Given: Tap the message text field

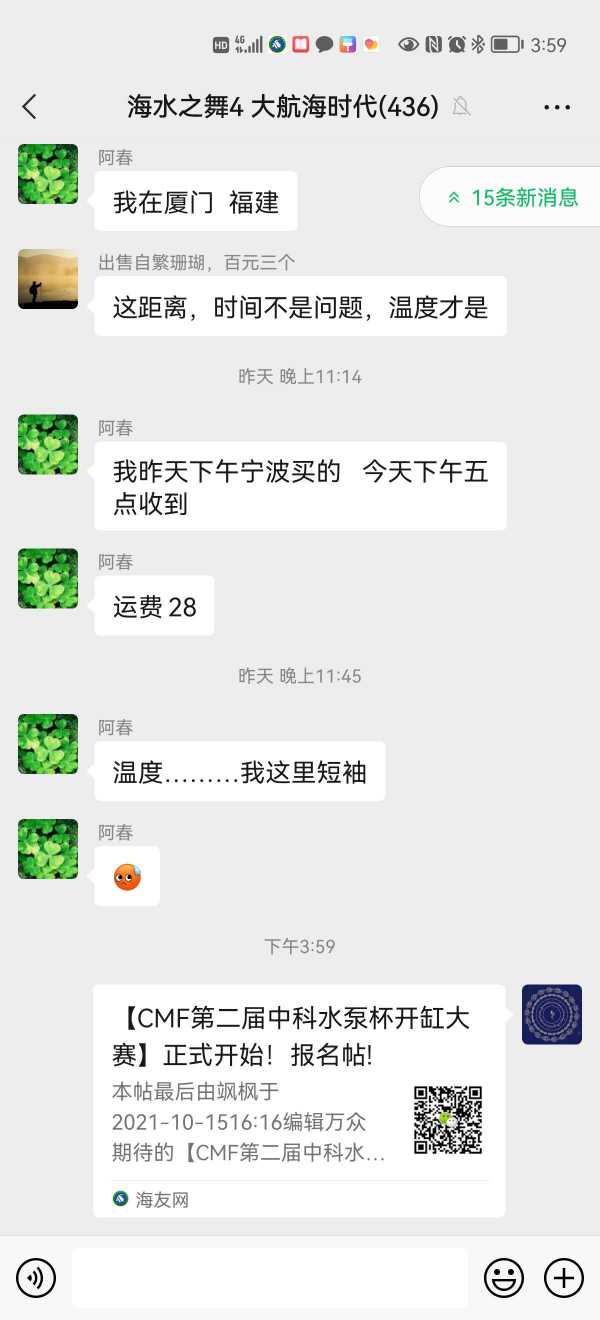Looking at the screenshot, I should (x=270, y=1277).
